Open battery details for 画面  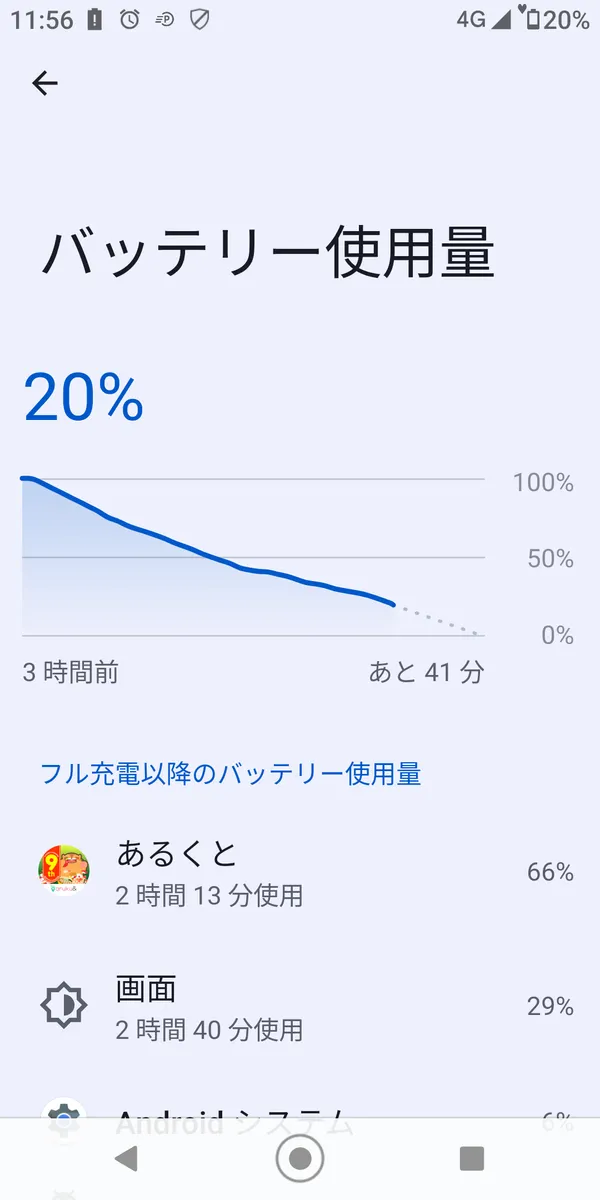[x=300, y=1005]
